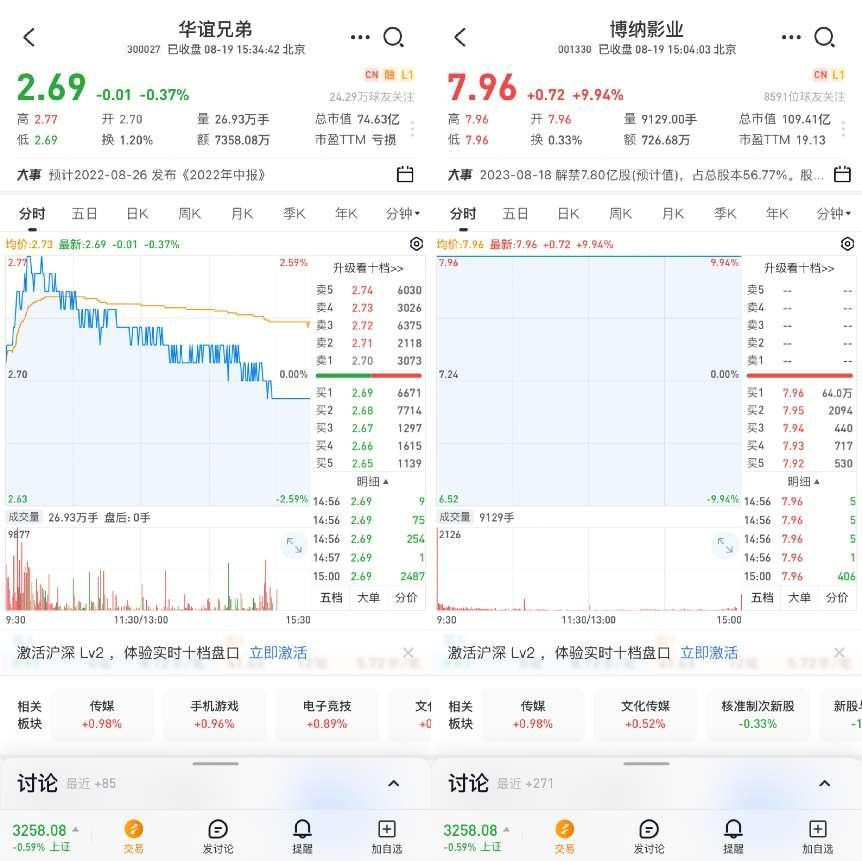Screen dimensions: 862x861
Task: Tap 立即激活 link below 华谊兄弟 chart
Action: 278,653
